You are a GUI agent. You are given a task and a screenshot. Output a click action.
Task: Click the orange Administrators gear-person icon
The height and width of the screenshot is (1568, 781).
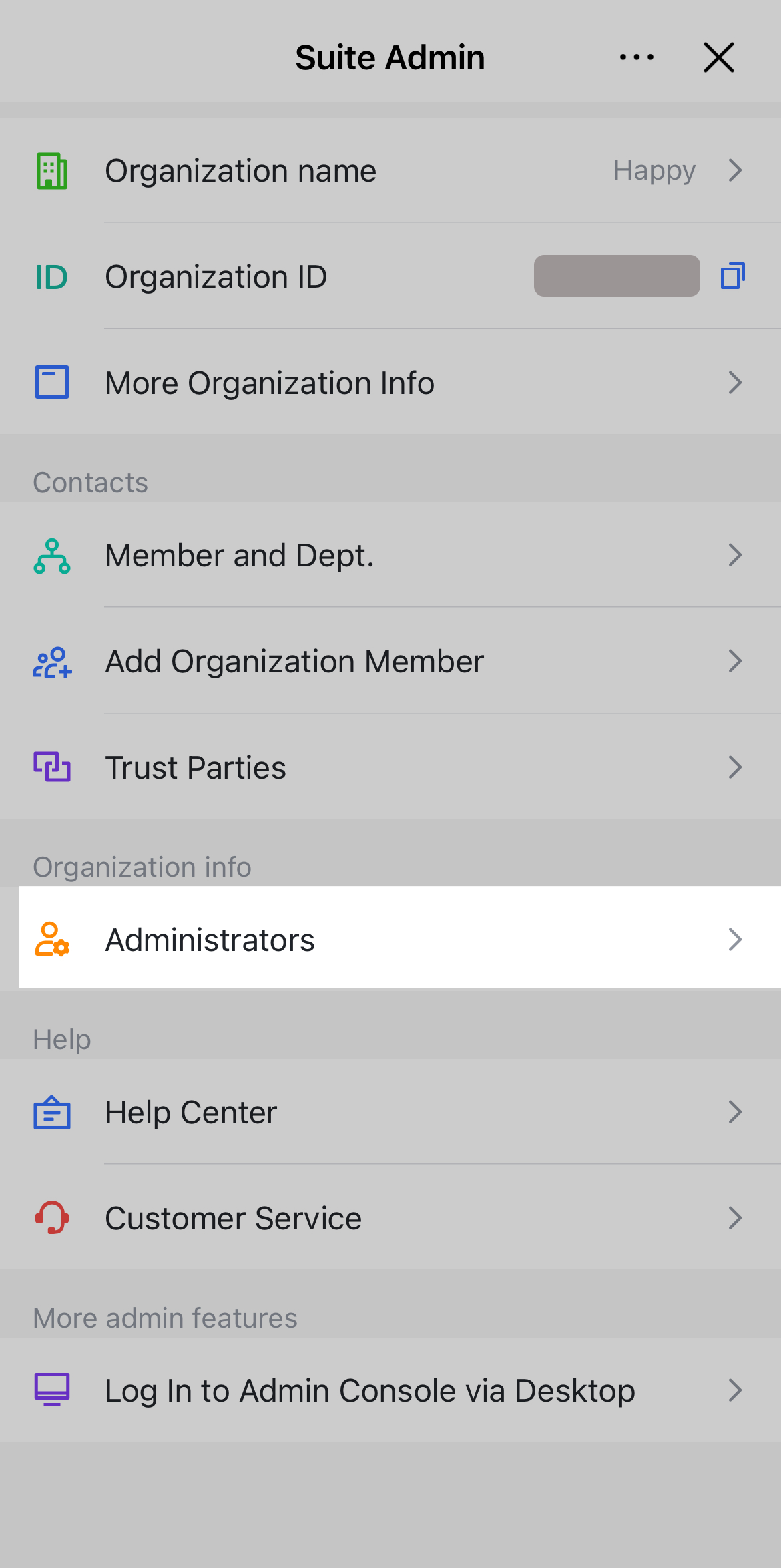[x=52, y=940]
